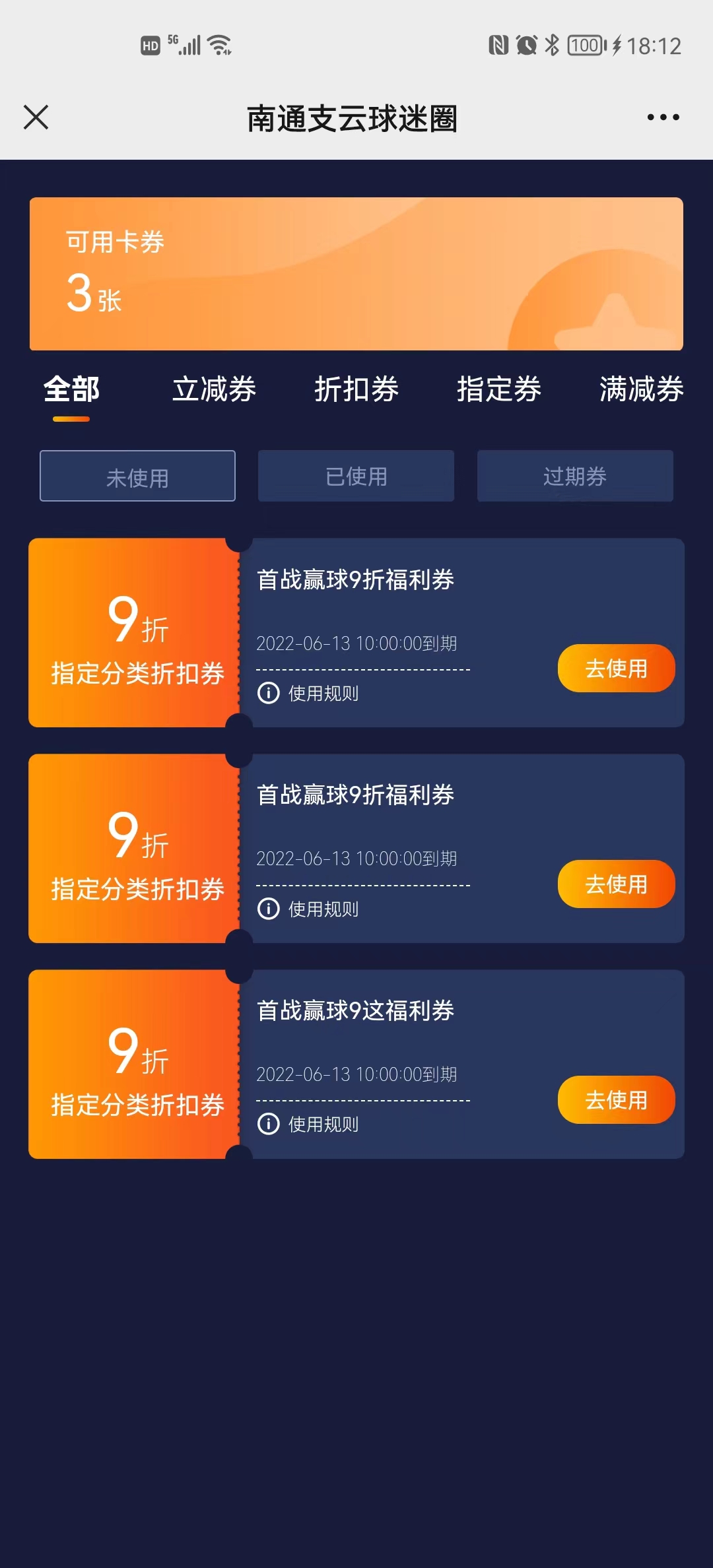View 使用规则 of the first coupon

pyautogui.click(x=309, y=694)
